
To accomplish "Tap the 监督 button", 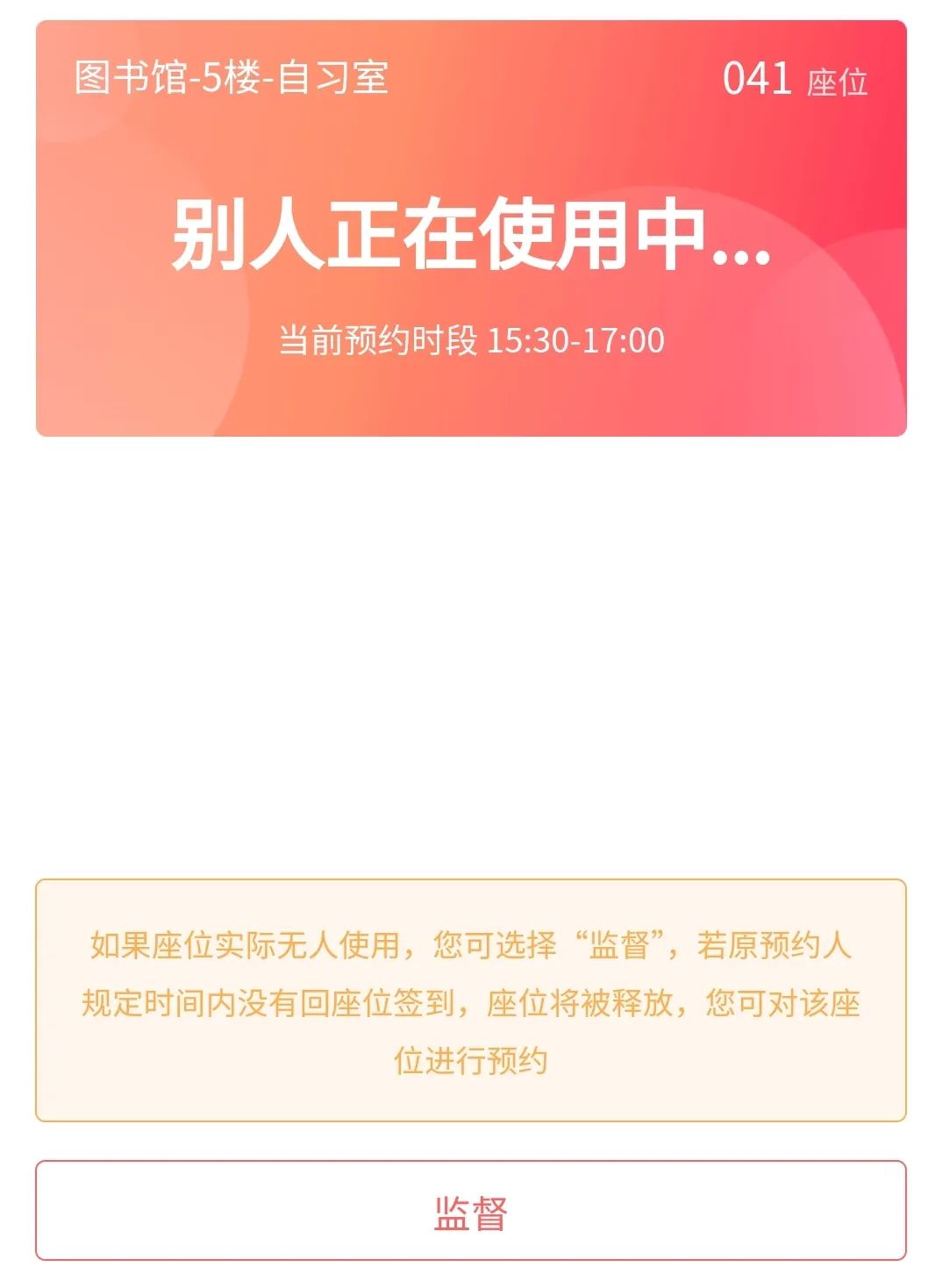I will click(470, 1211).
